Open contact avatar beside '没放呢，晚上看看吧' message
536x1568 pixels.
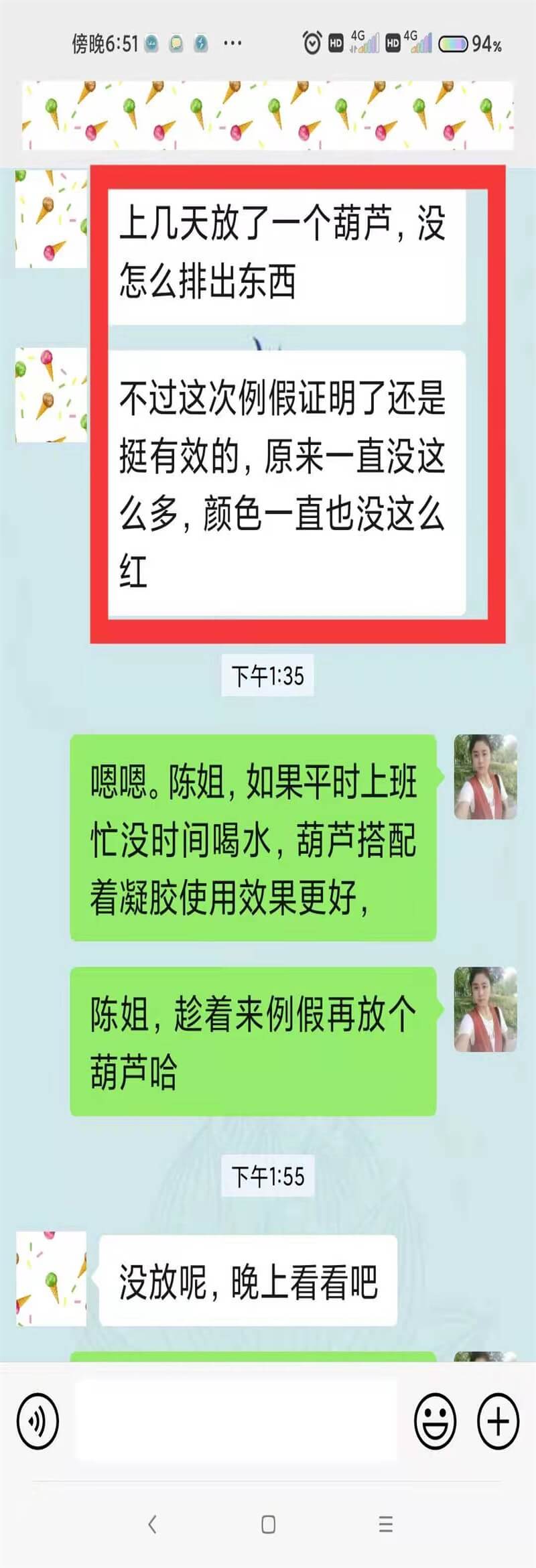[x=51, y=1278]
